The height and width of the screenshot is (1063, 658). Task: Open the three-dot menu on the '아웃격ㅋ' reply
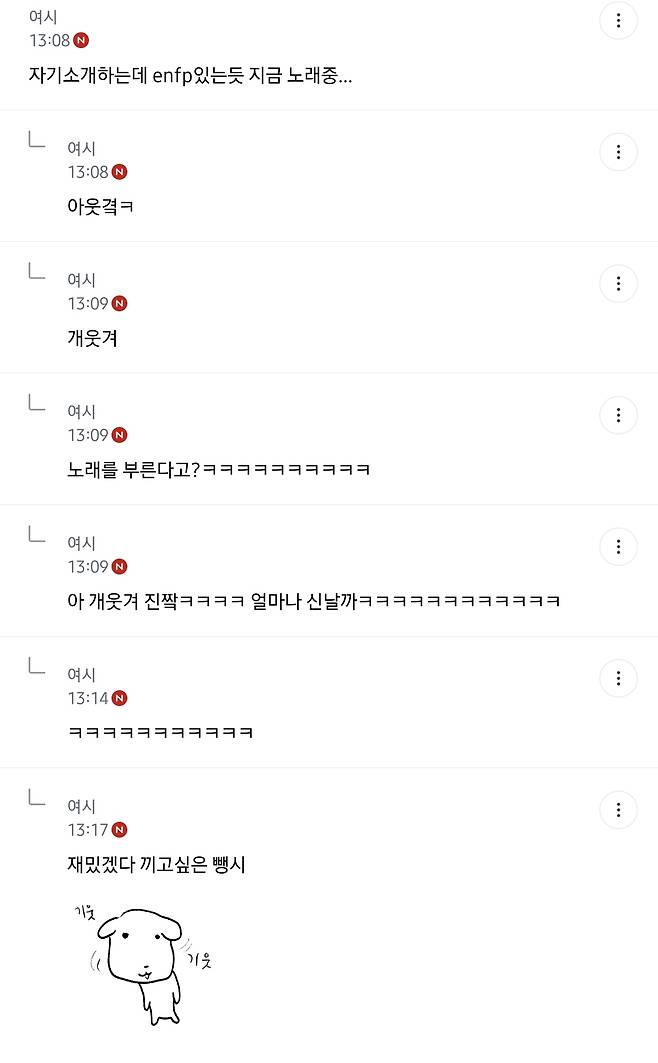click(x=618, y=152)
